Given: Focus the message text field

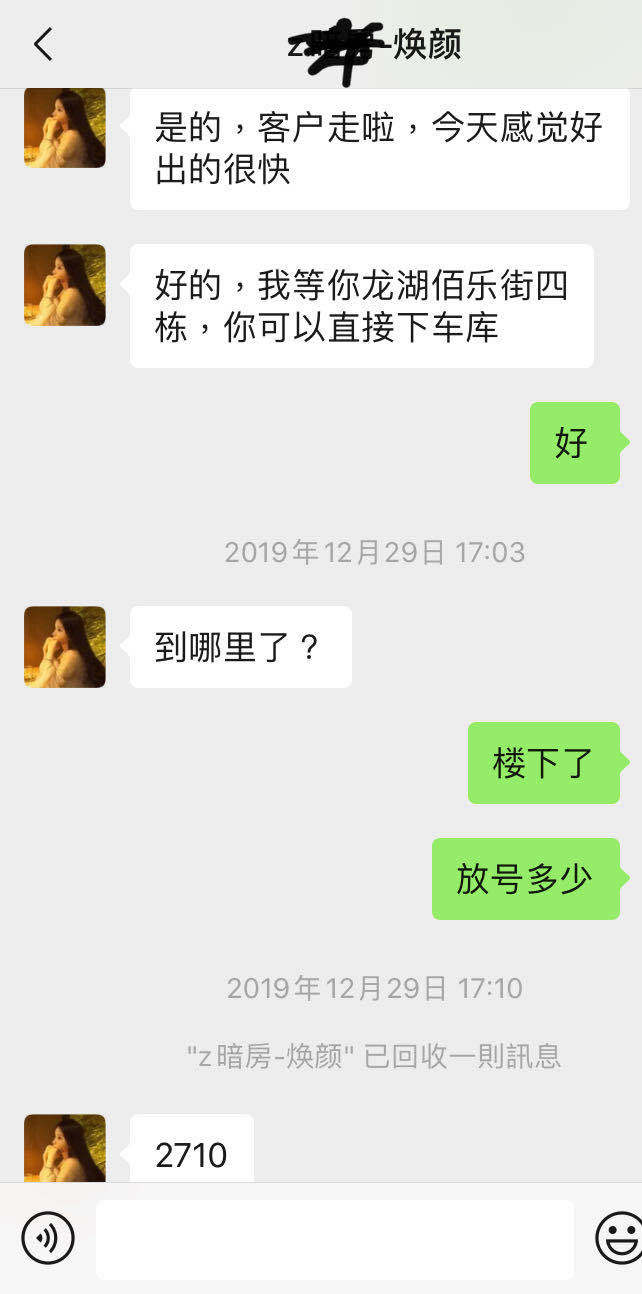Looking at the screenshot, I should click(334, 1239).
